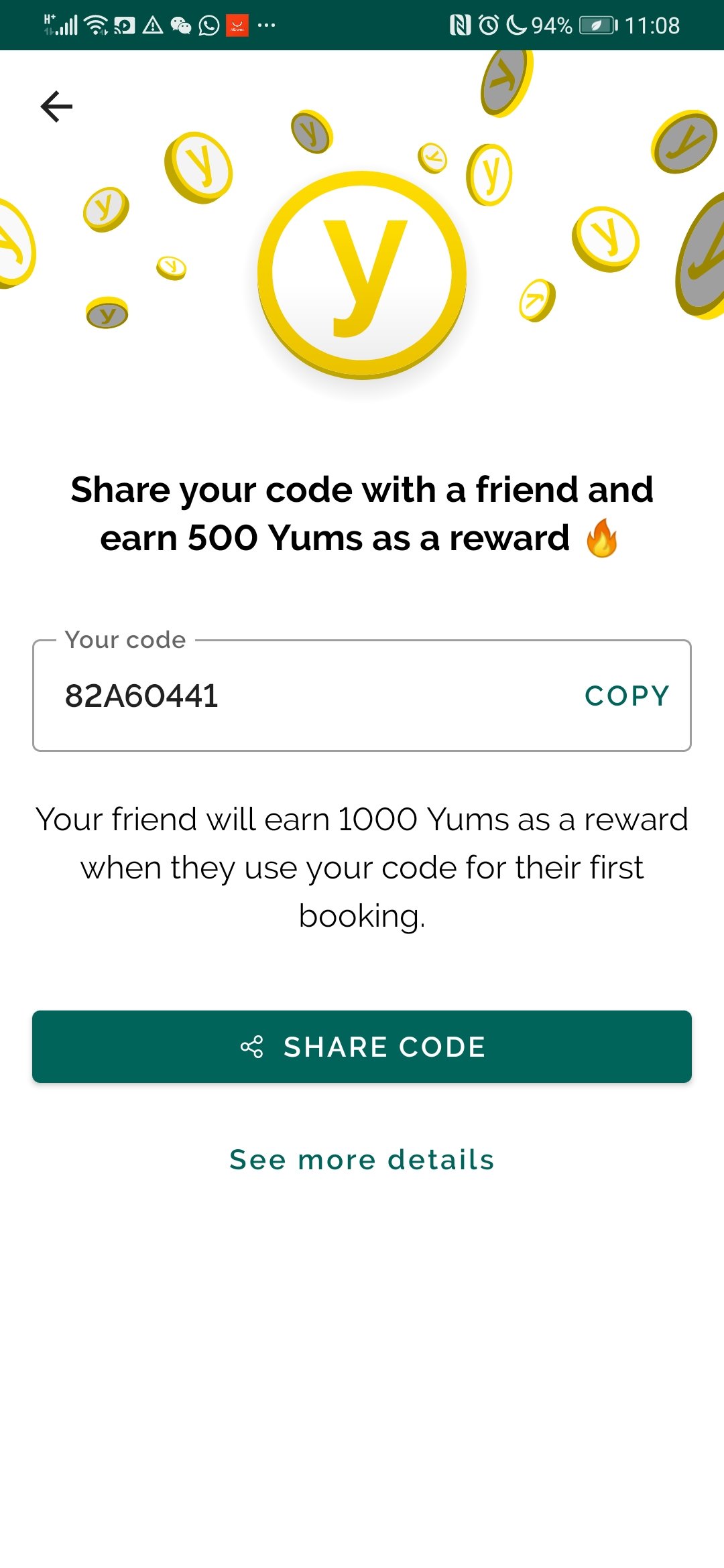
Task: Copy the referral code 82A60441
Action: (627, 696)
